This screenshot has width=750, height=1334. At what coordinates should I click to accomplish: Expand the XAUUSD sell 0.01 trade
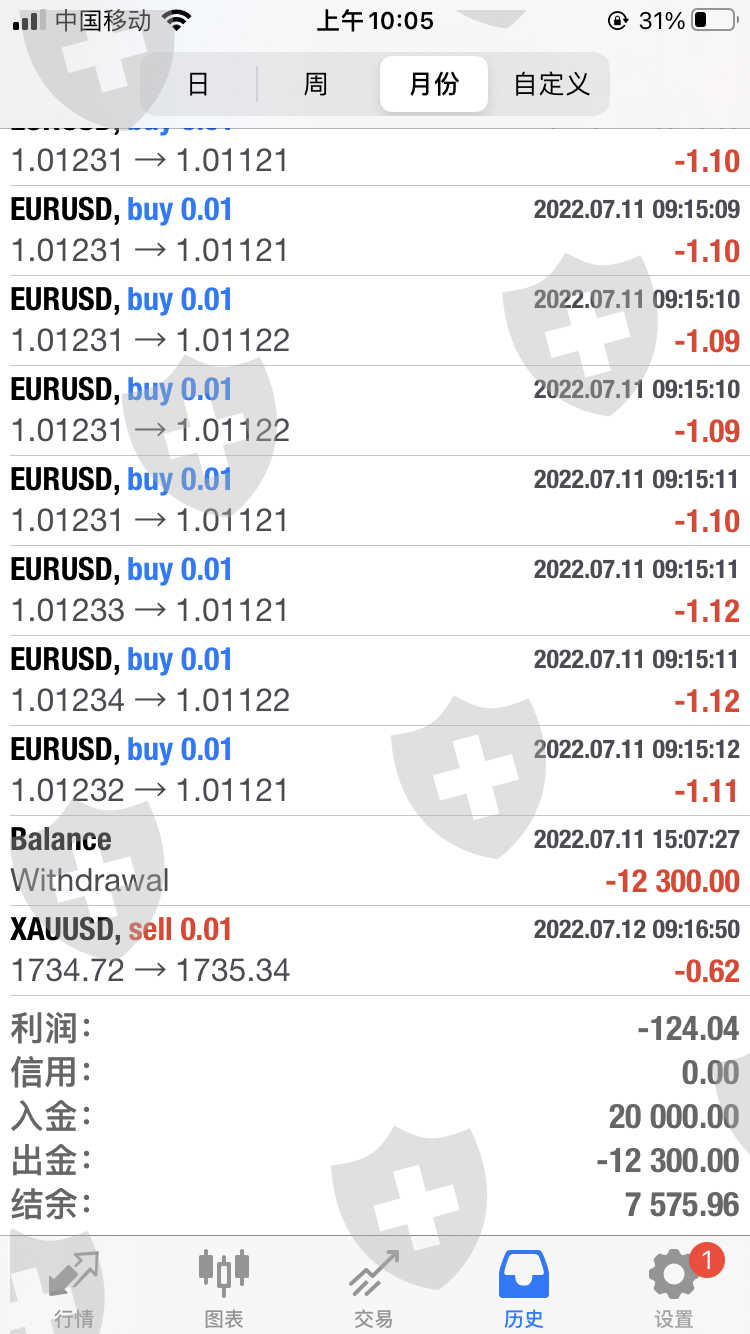[x=375, y=950]
